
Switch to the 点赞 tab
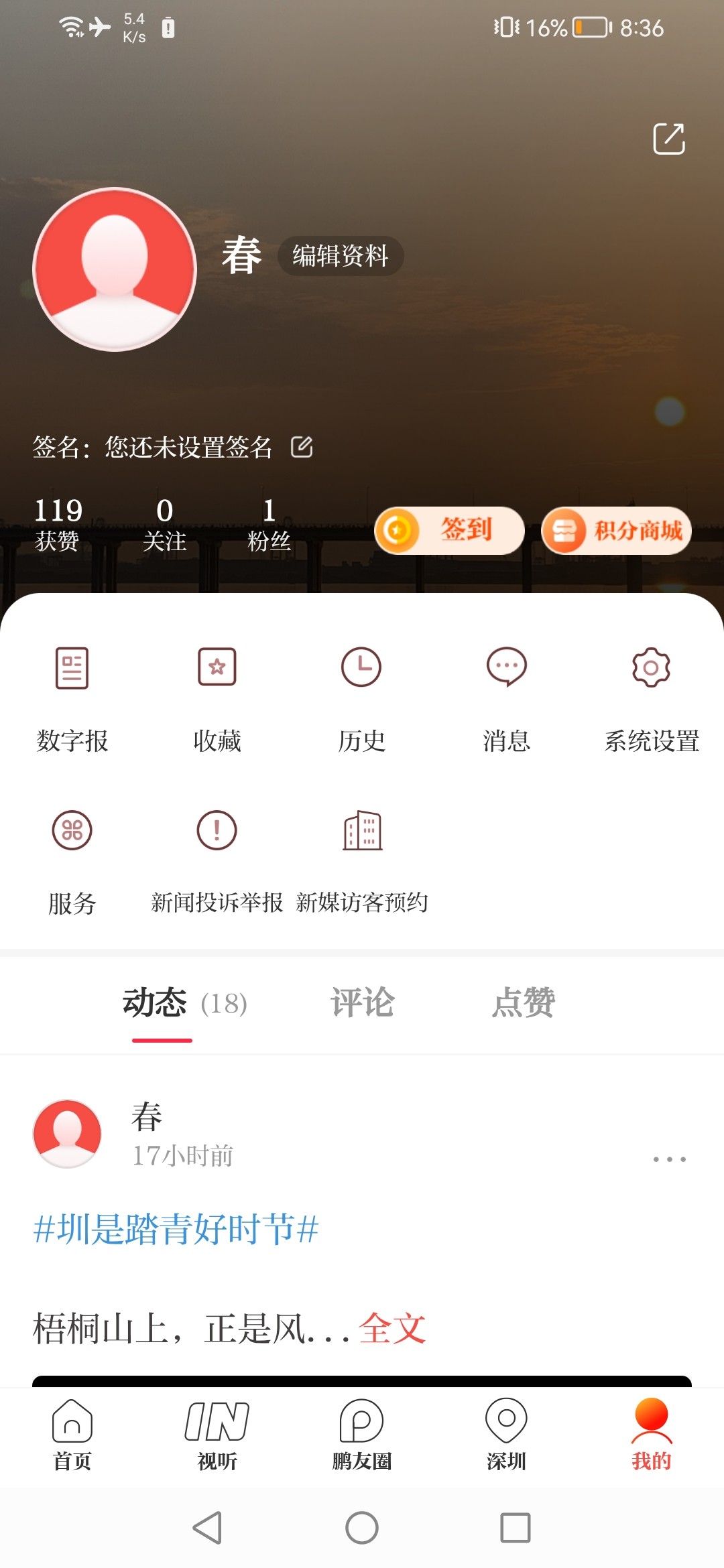point(523,1003)
